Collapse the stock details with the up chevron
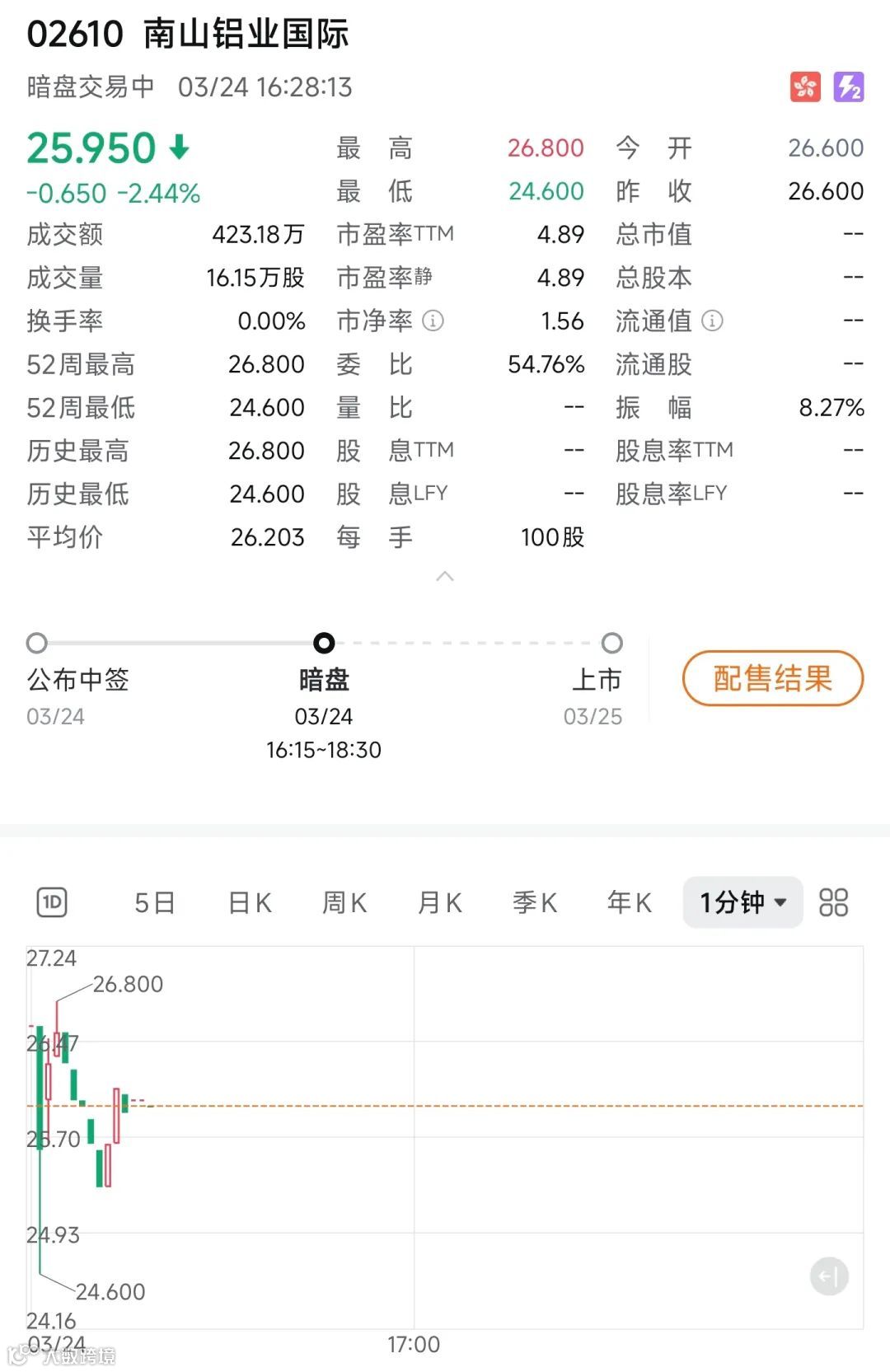 [445, 576]
